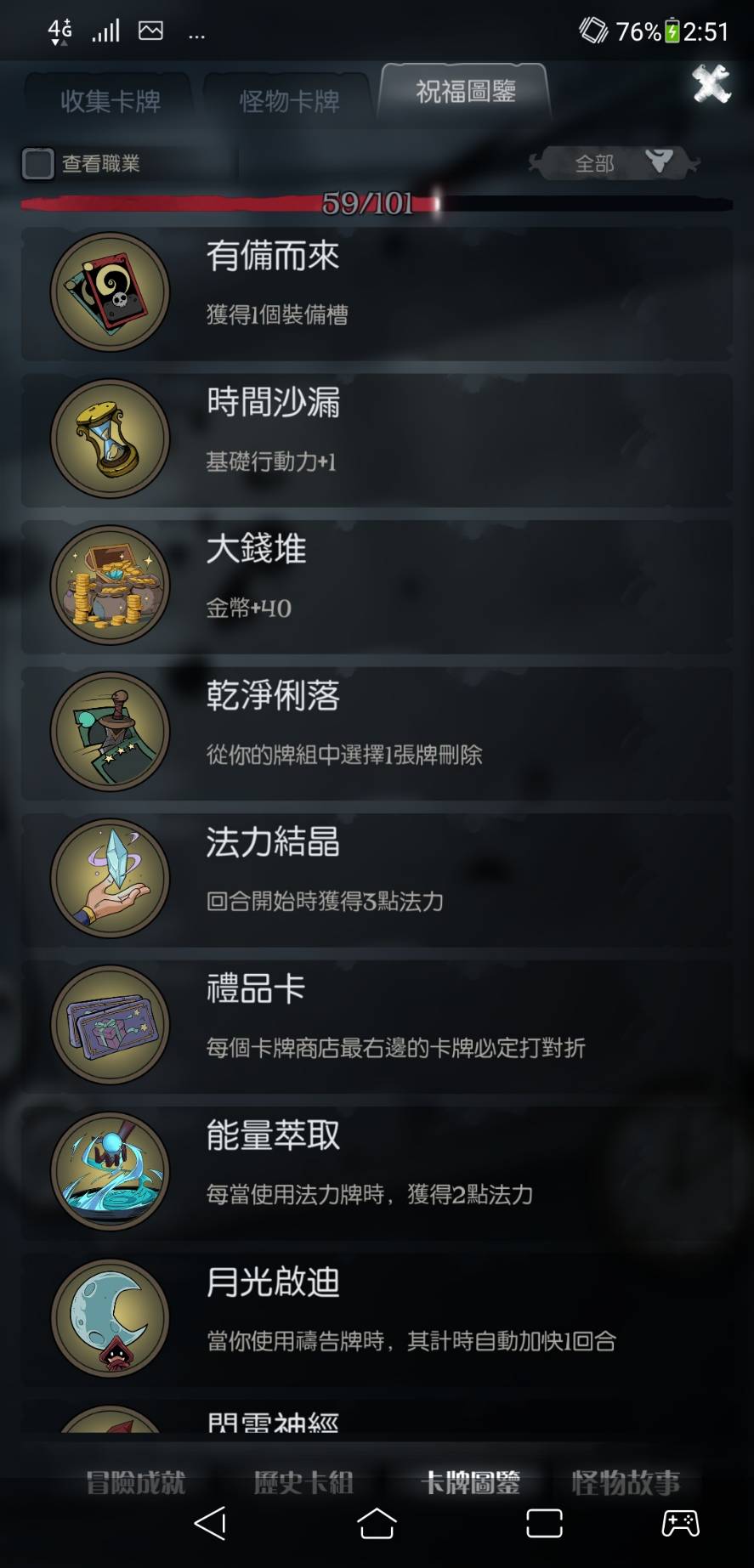
Task: Open the 有備而來 blessing entry
Action: pyautogui.click(x=377, y=292)
